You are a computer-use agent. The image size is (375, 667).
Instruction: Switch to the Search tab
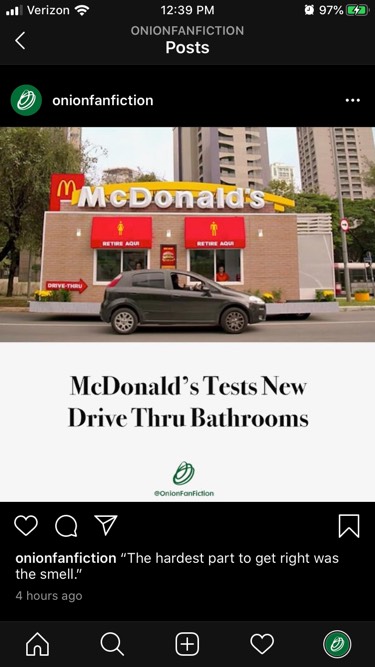click(x=112, y=644)
